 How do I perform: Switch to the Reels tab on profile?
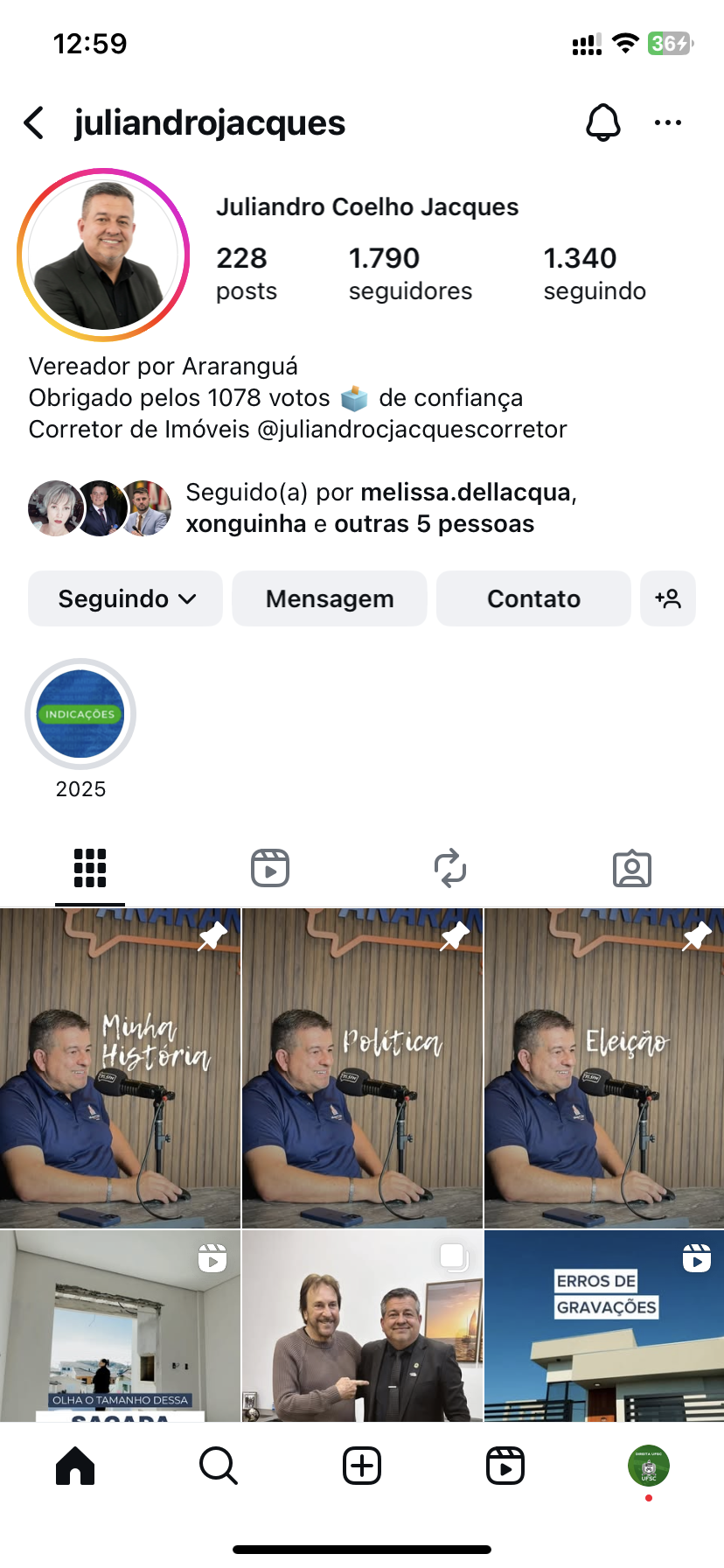270,868
